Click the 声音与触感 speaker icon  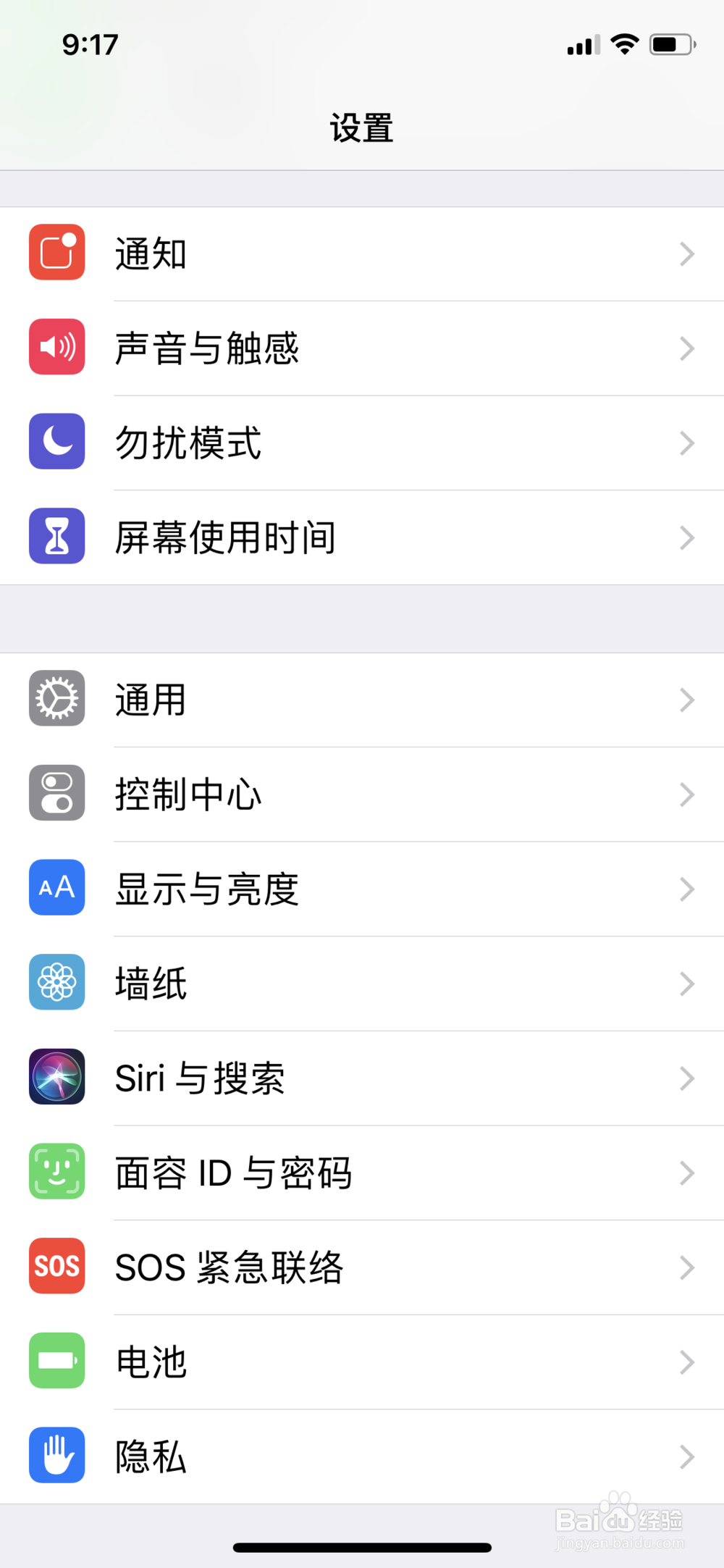point(56,348)
